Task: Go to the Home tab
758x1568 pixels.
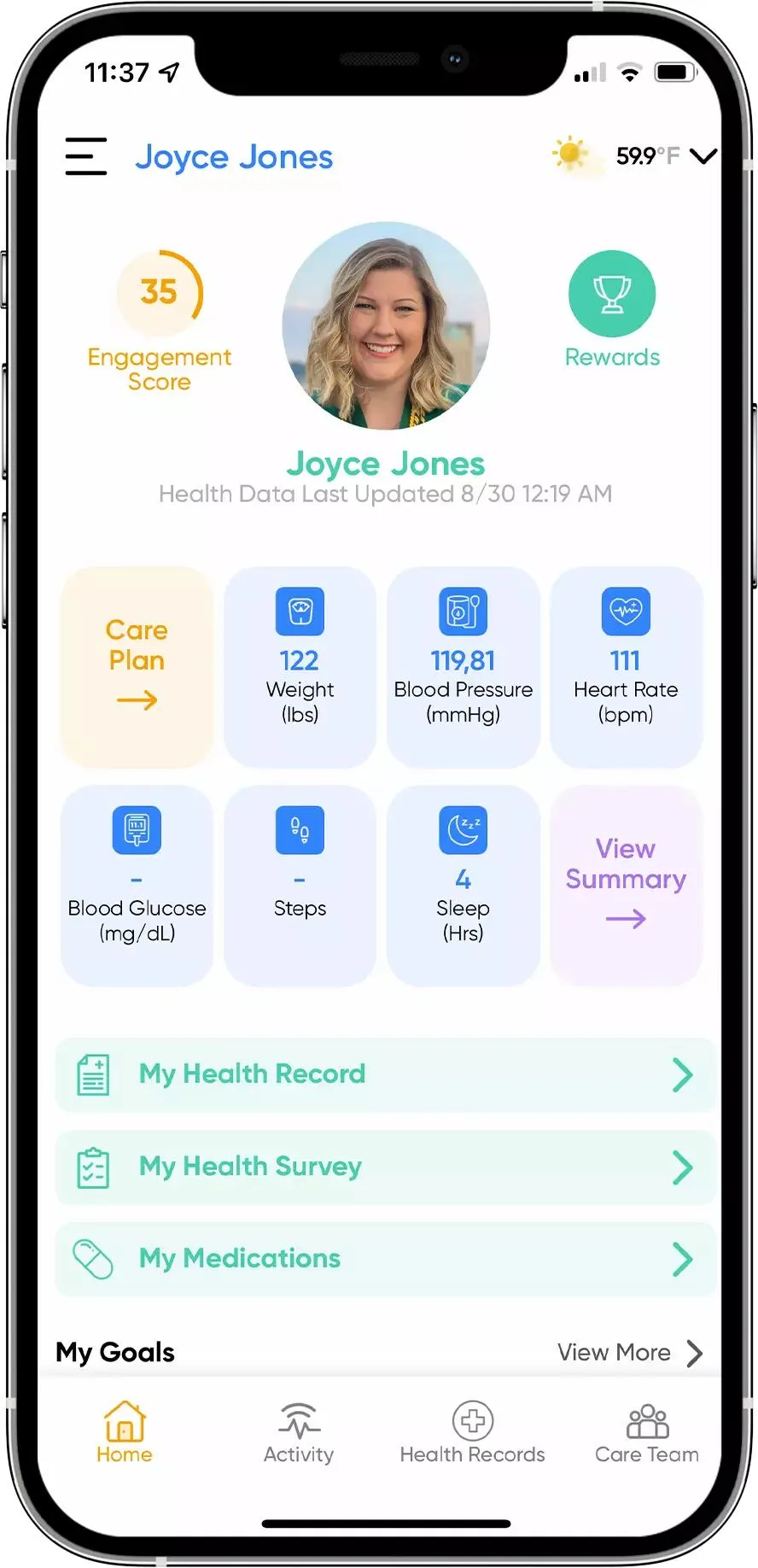Action: click(x=125, y=1433)
